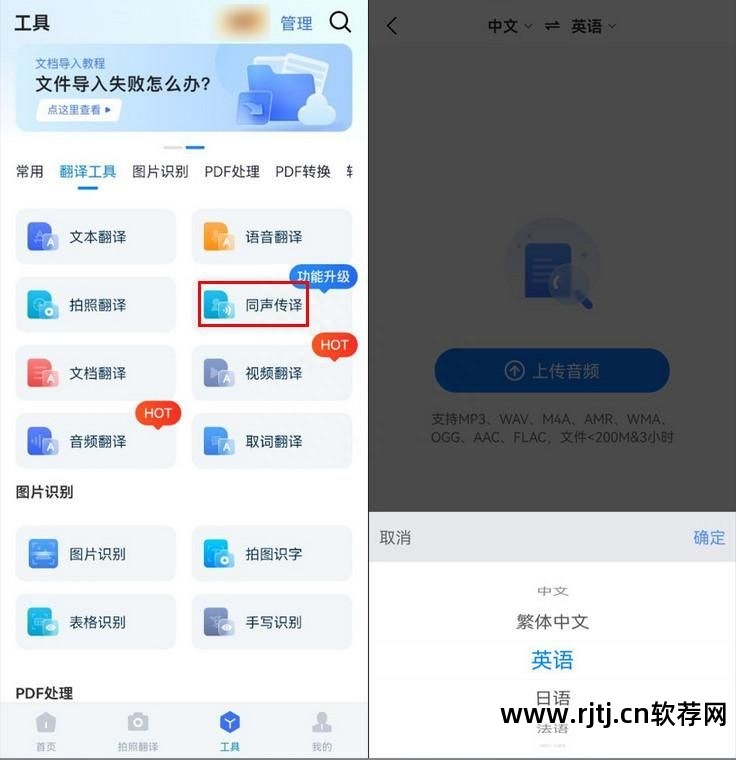Switch to the 图片识别 top tab
The height and width of the screenshot is (760, 736).
[x=160, y=172]
